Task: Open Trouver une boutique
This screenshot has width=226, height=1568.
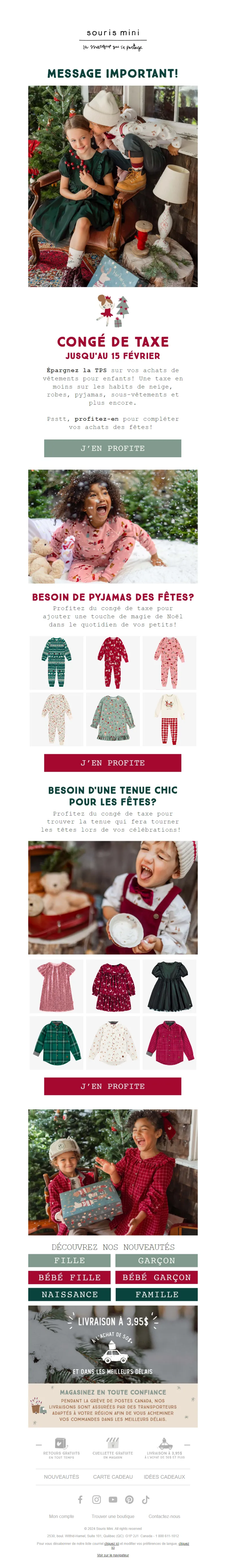Action: click(x=113, y=1516)
